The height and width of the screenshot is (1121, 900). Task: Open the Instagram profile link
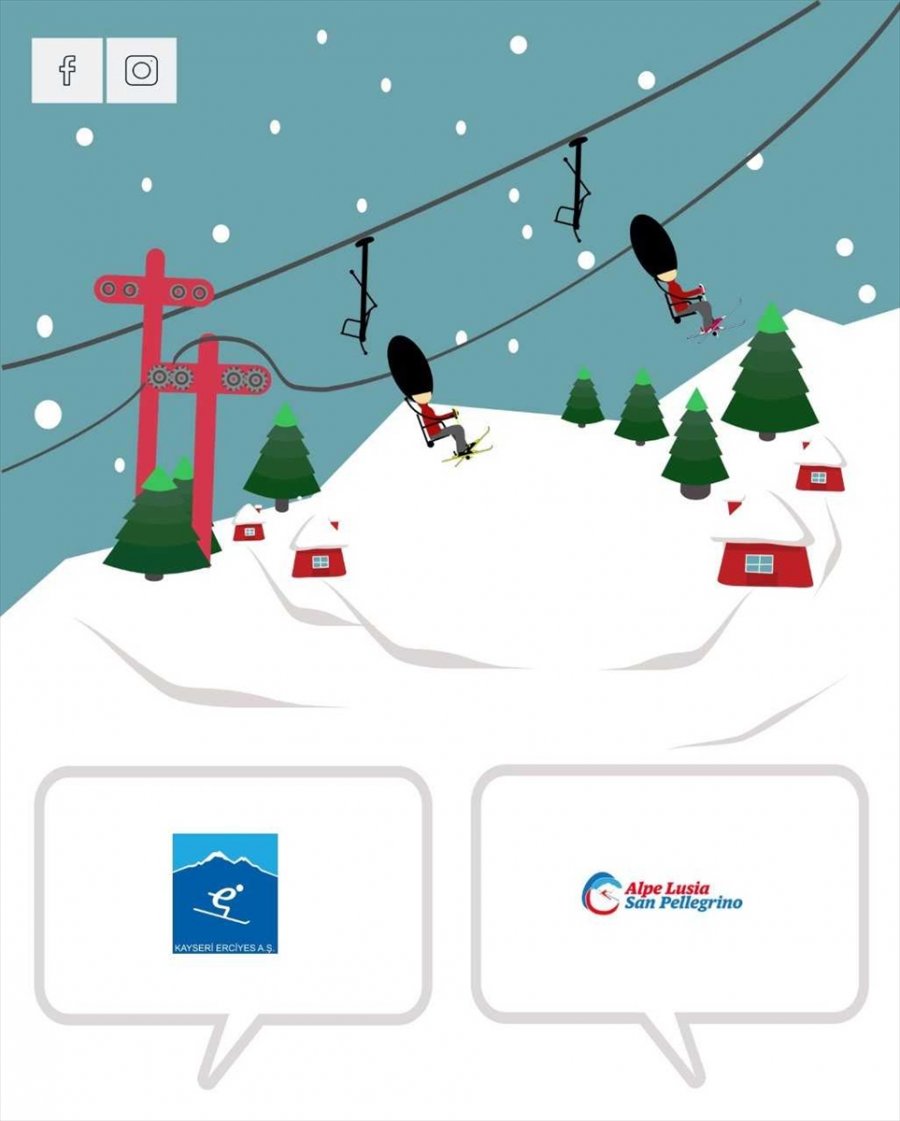click(141, 71)
